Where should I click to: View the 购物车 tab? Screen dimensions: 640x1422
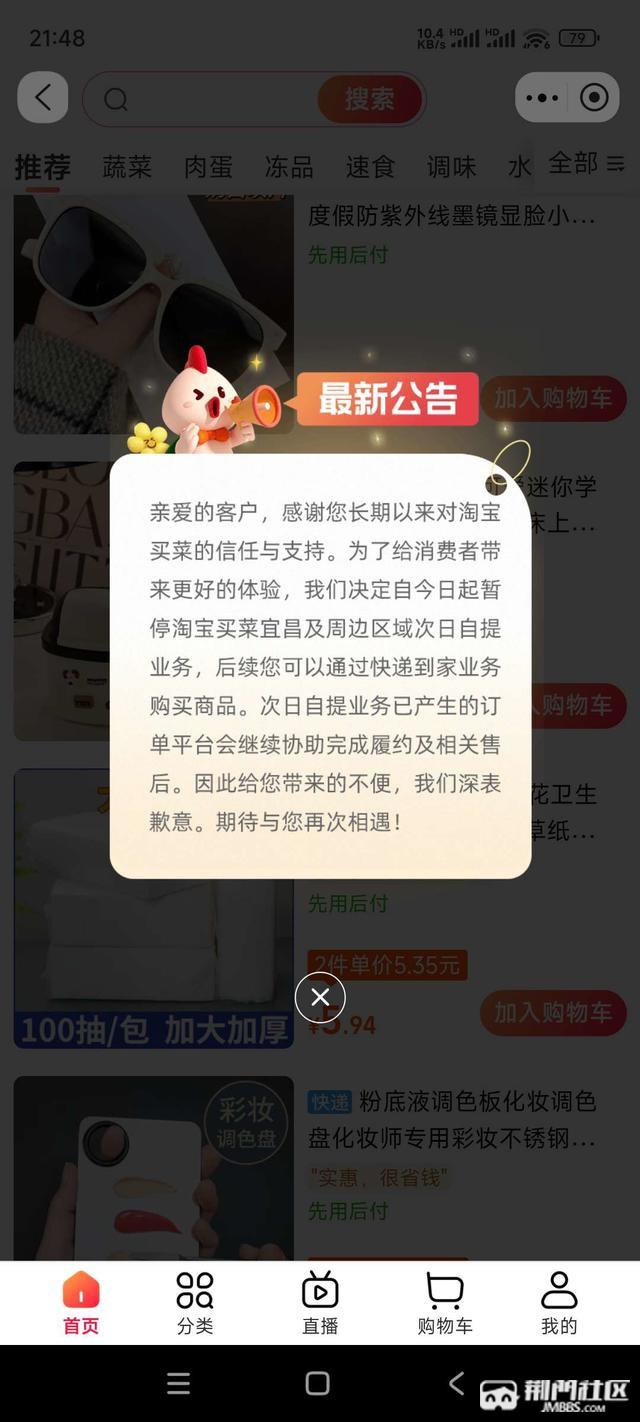pyautogui.click(x=445, y=1302)
